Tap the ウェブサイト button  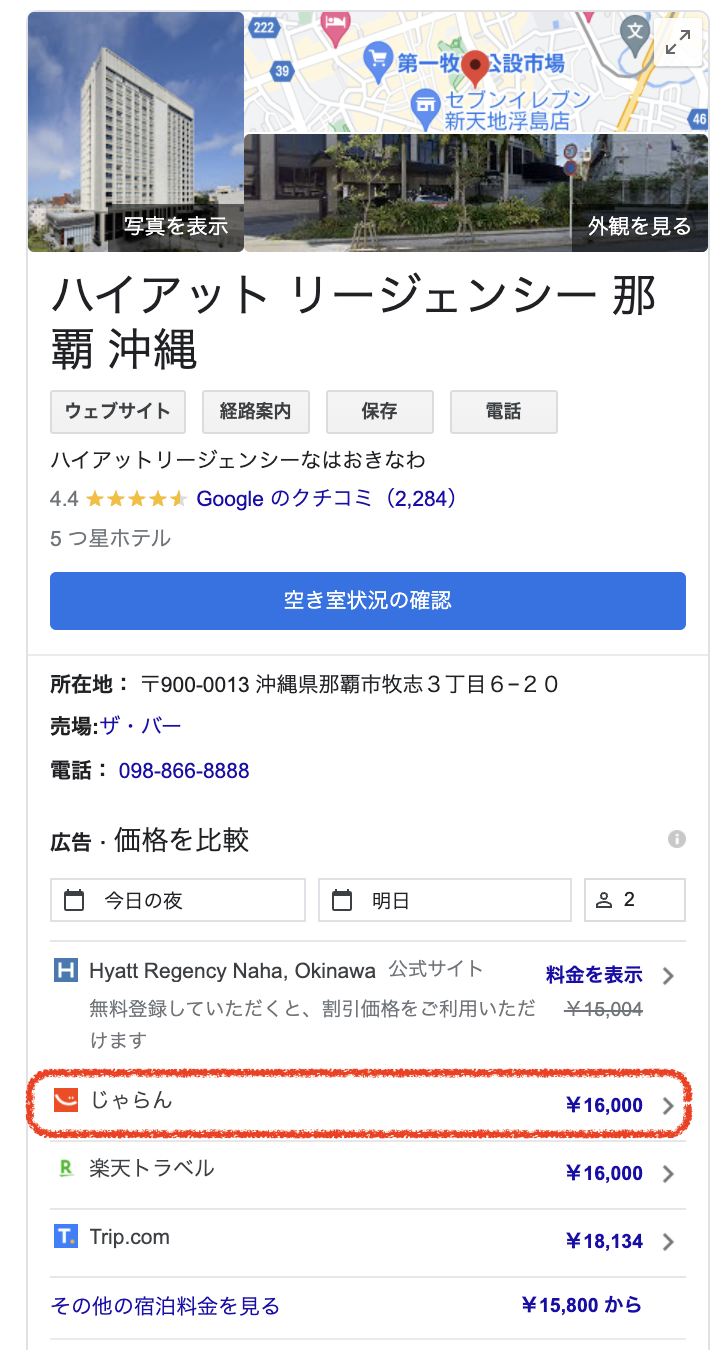coord(118,411)
